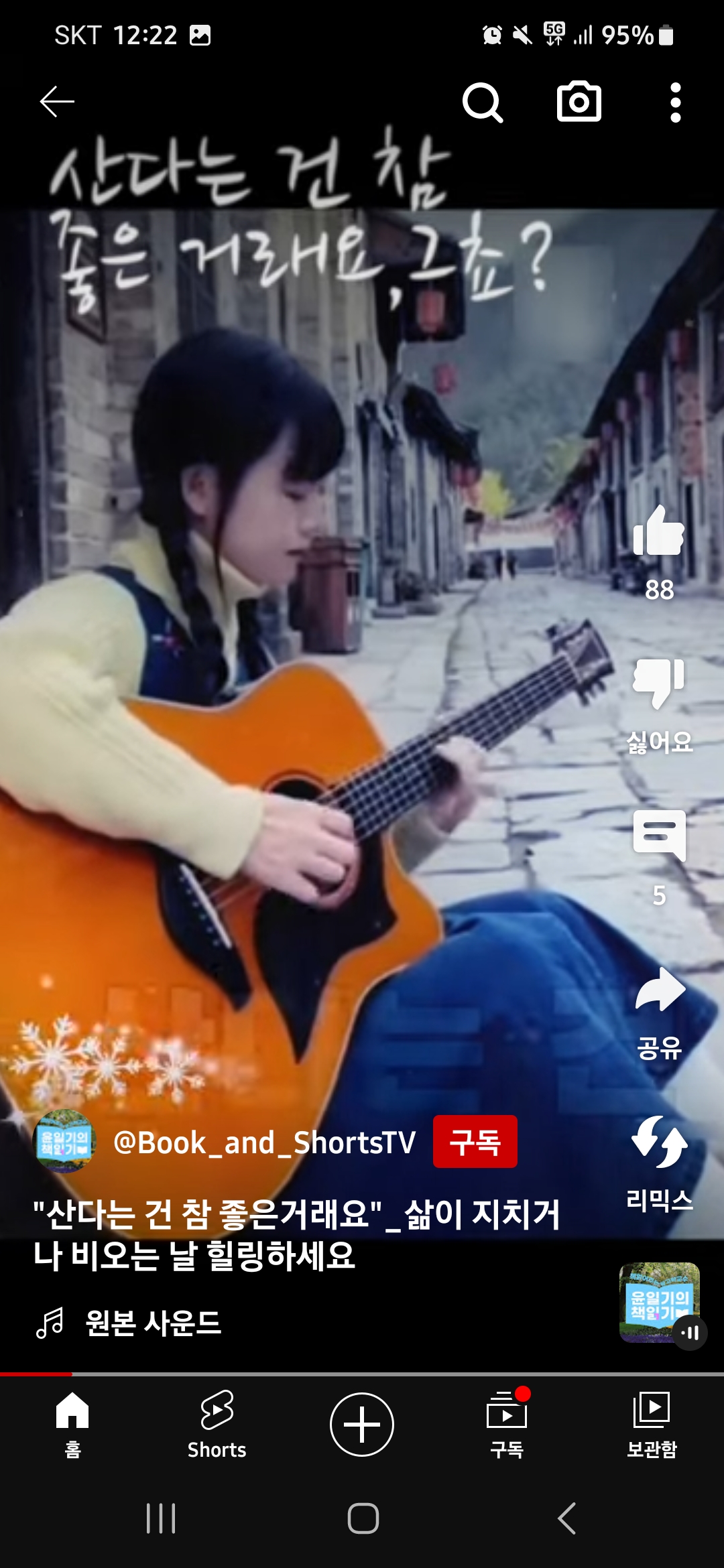724x1568 pixels.
Task: Open search with the magnifier icon
Action: [482, 103]
